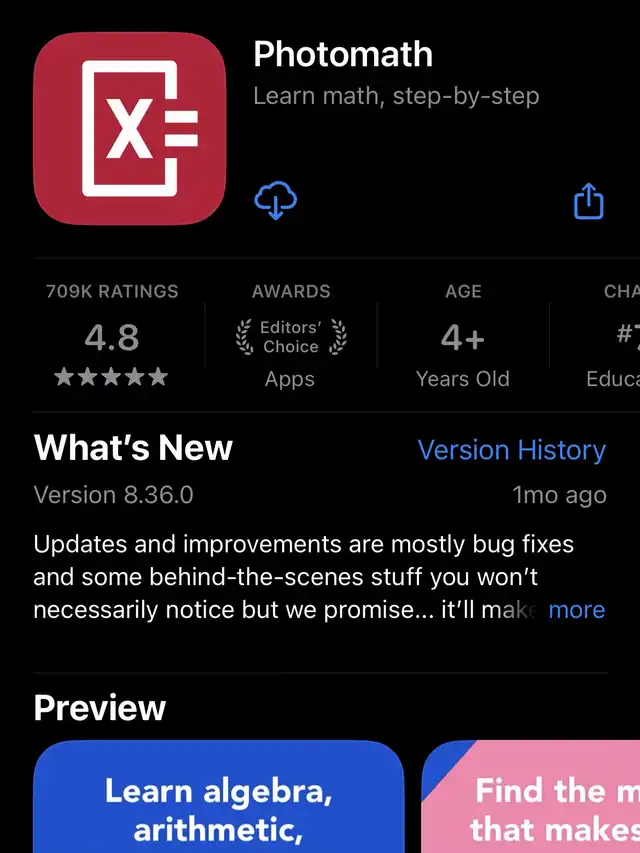Share the Photomath app

(589, 201)
